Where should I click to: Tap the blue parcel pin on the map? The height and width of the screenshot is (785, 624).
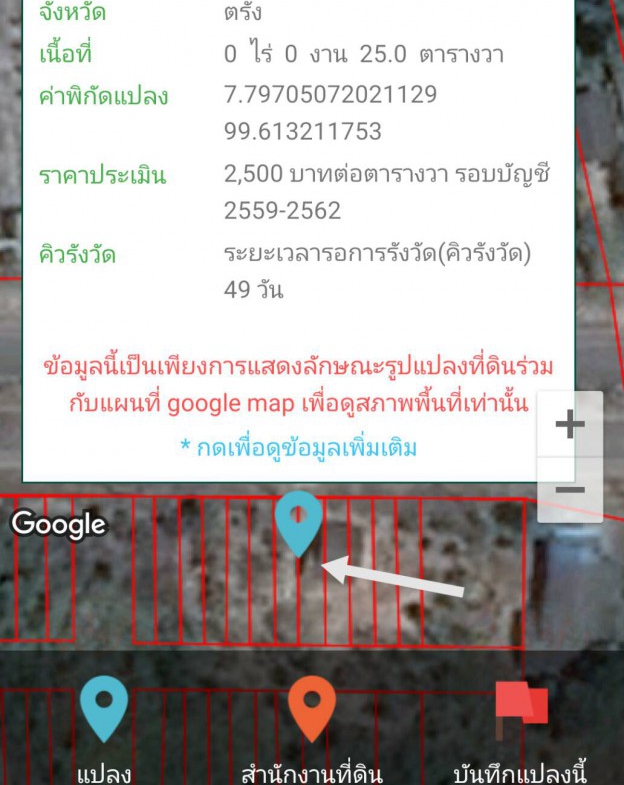[x=298, y=520]
